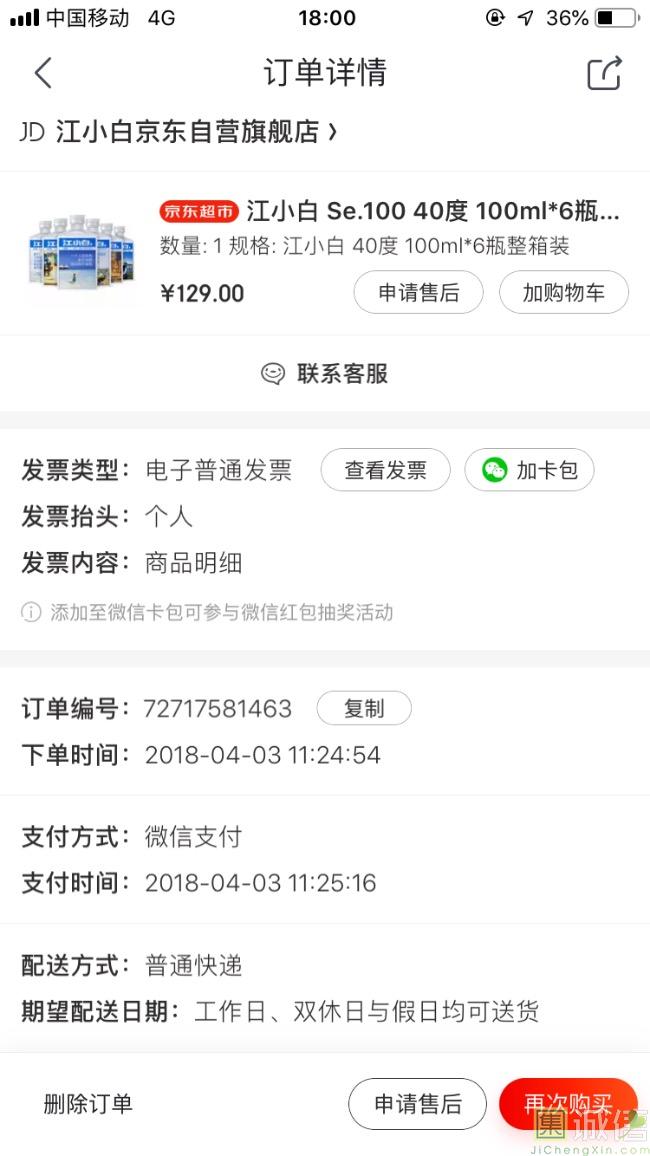Copy the order number with 复制
Screen dimensions: 650x1156
point(364,708)
